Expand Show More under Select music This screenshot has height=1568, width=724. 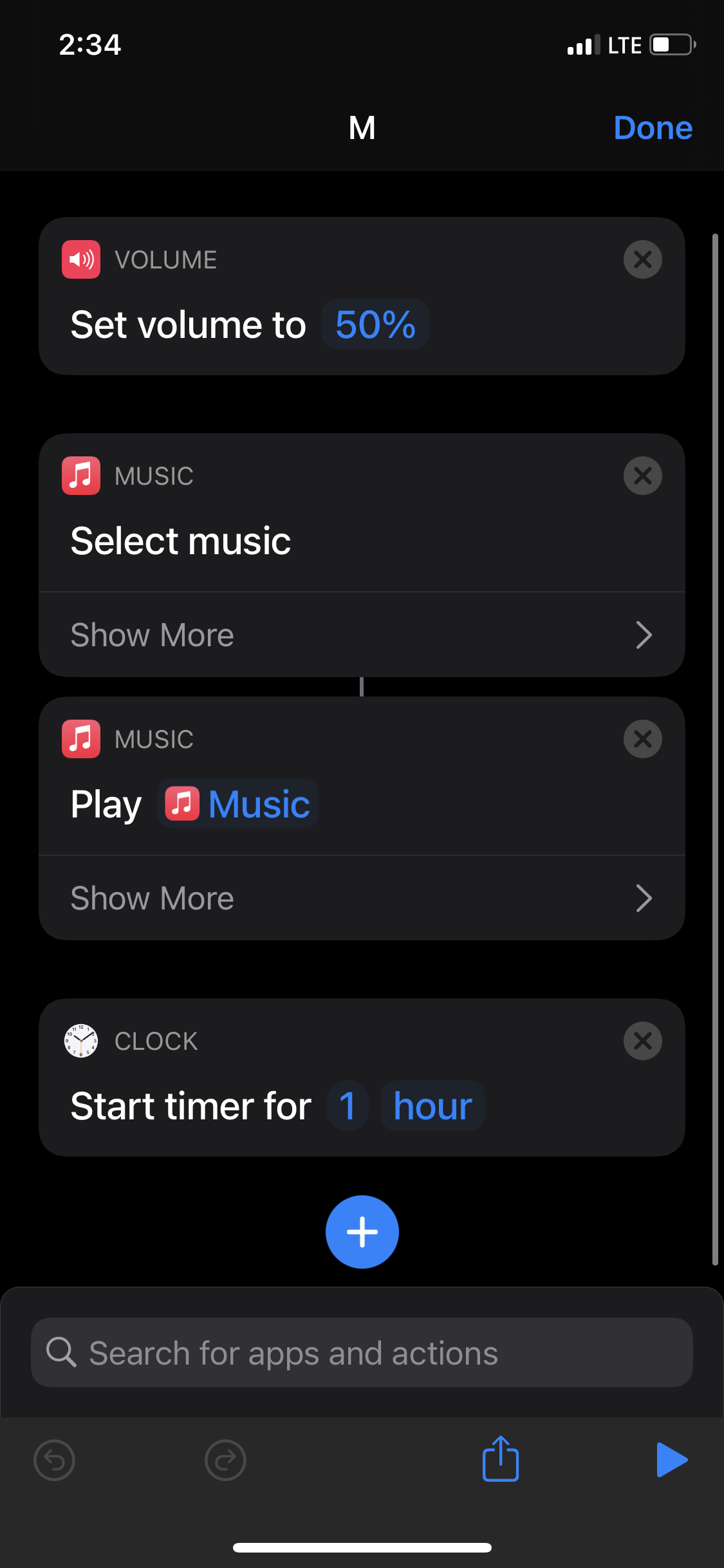[362, 635]
